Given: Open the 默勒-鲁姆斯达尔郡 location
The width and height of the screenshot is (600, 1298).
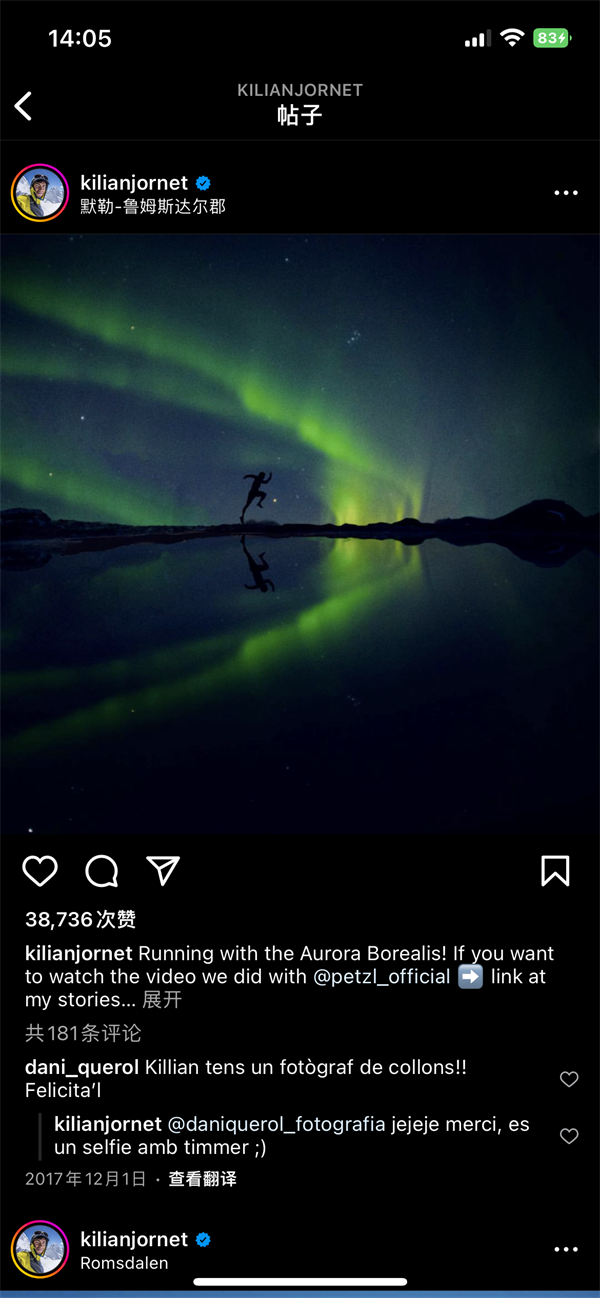Looking at the screenshot, I should click(x=153, y=208).
